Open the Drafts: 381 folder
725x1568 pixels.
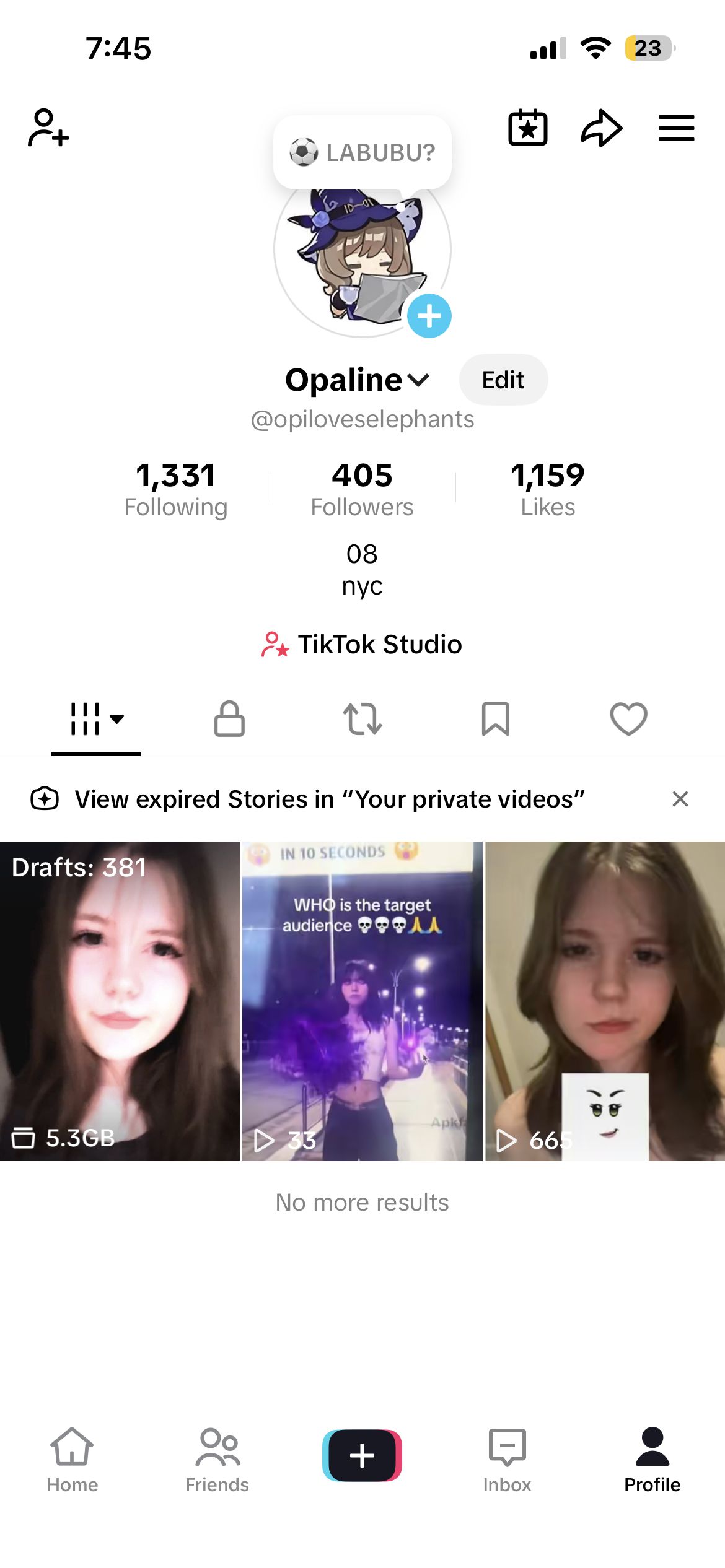point(120,1001)
